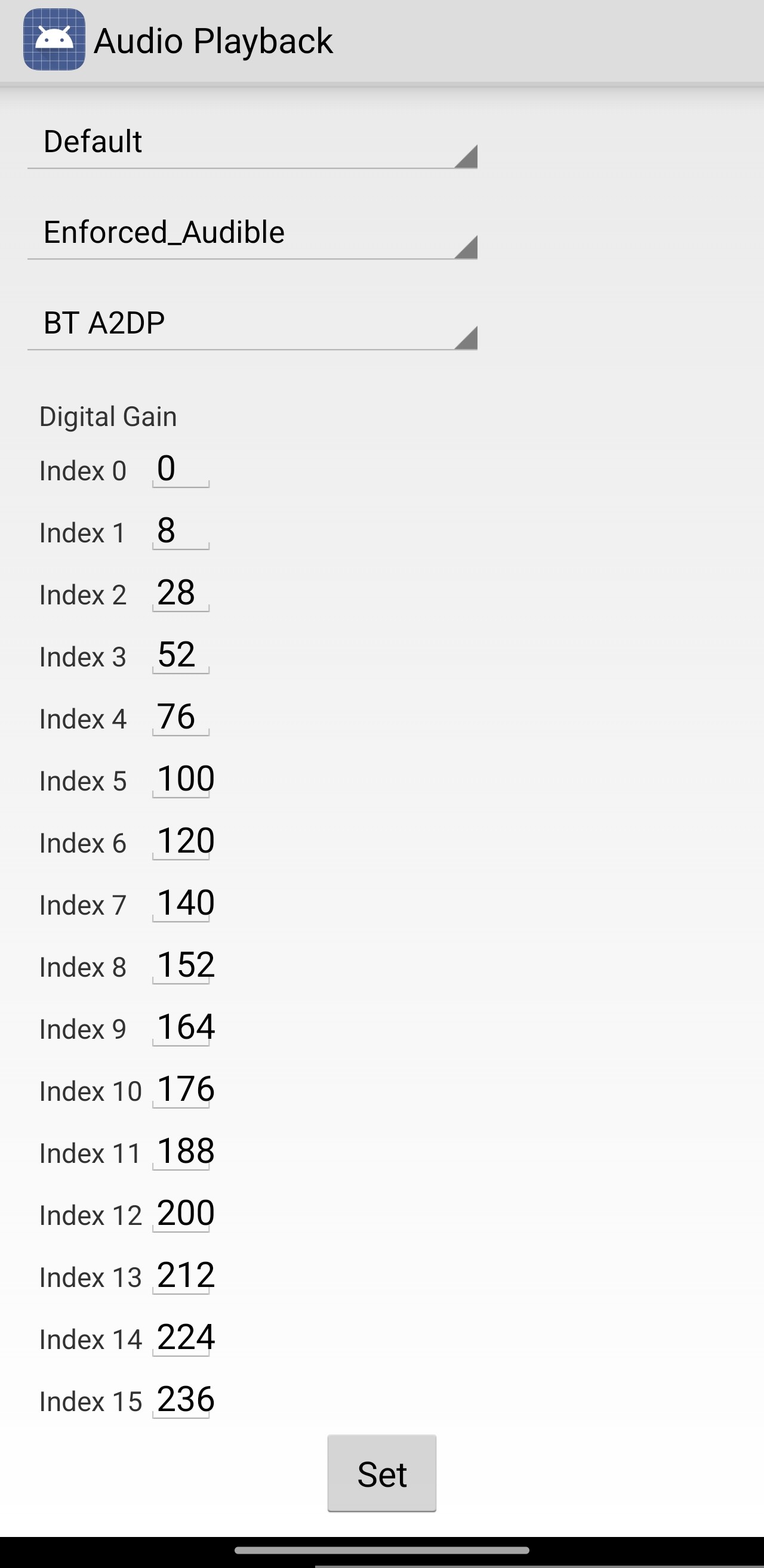Image resolution: width=764 pixels, height=1568 pixels.
Task: Edit the Index 5 gain value
Action: pyautogui.click(x=183, y=780)
